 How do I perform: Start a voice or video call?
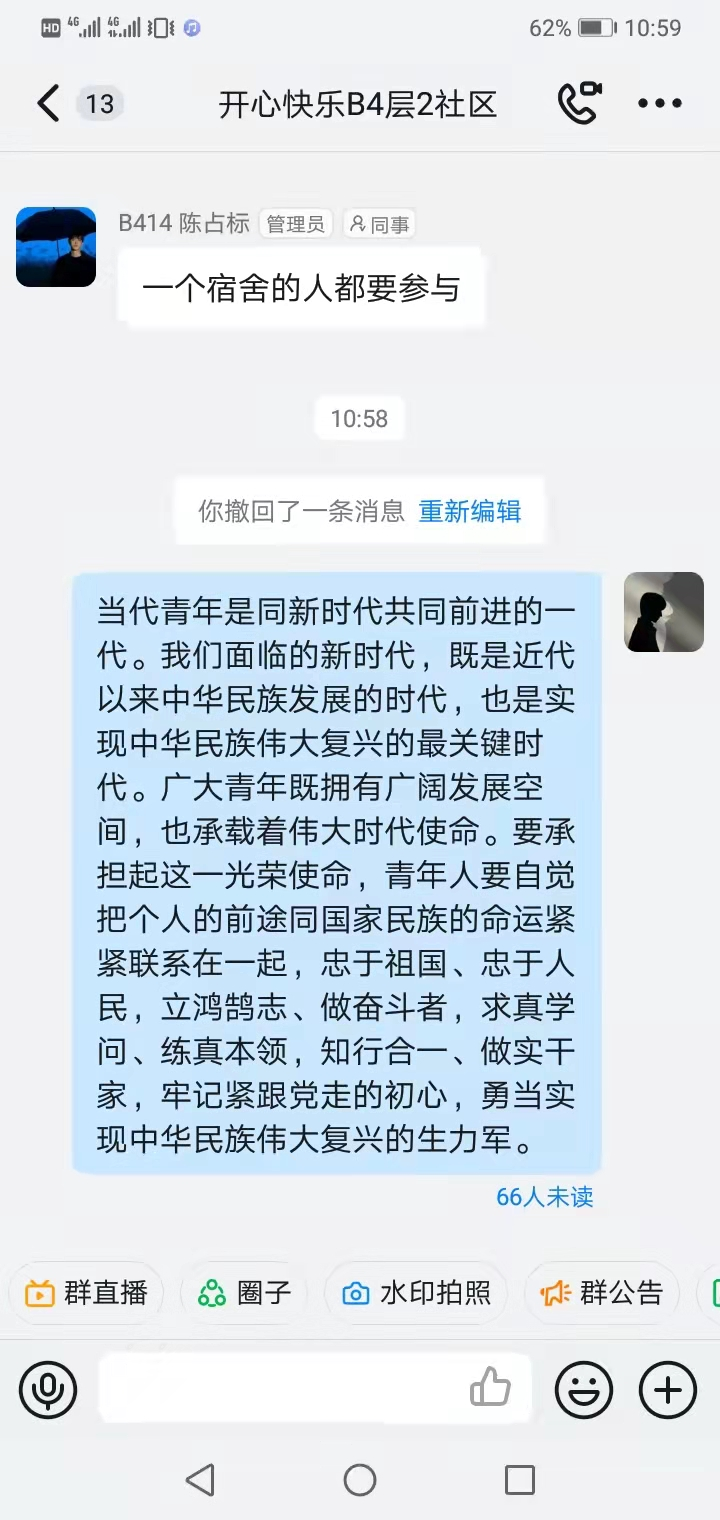point(579,103)
